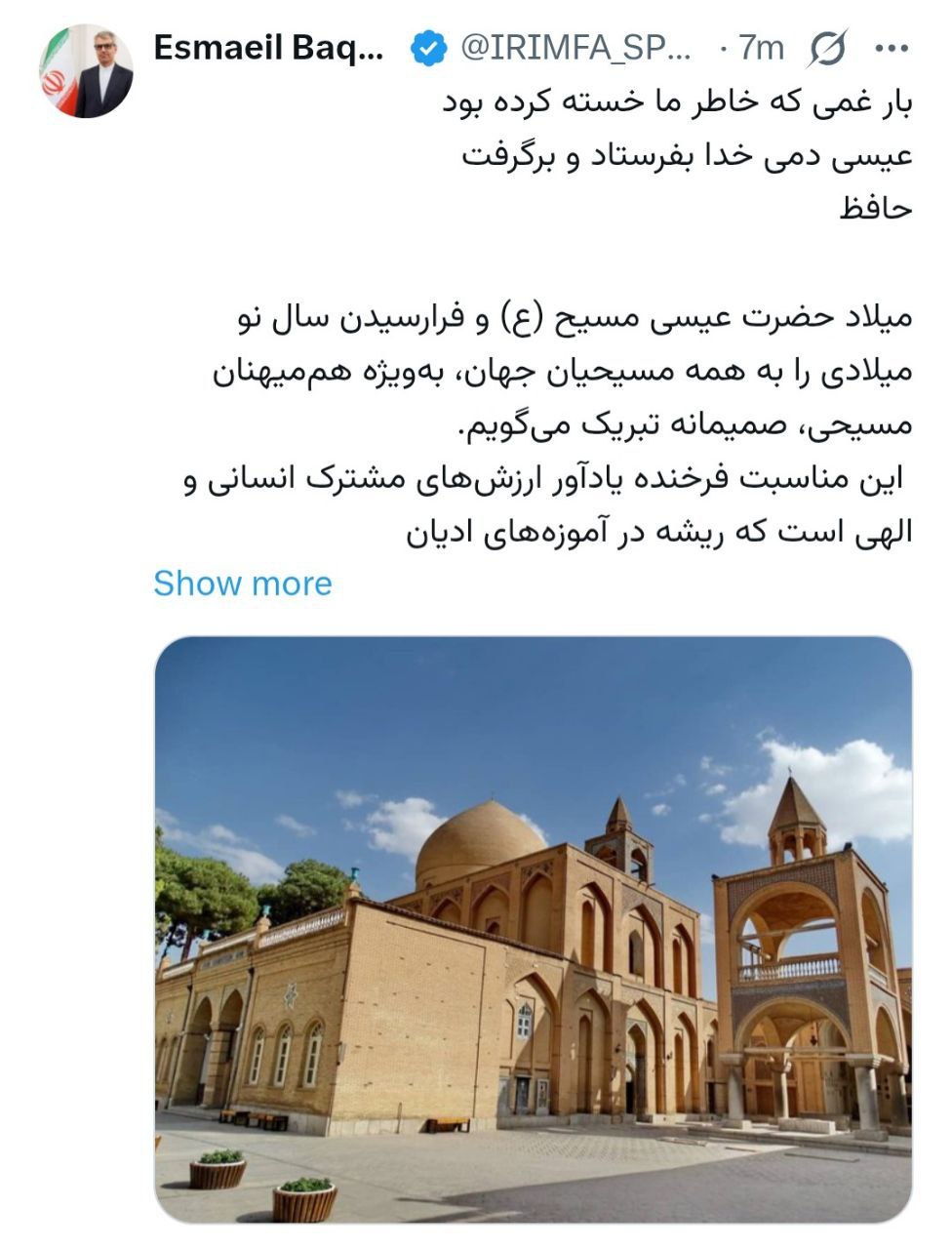View the attached church photo
The height and width of the screenshot is (1249, 952).
pyautogui.click(x=533, y=928)
